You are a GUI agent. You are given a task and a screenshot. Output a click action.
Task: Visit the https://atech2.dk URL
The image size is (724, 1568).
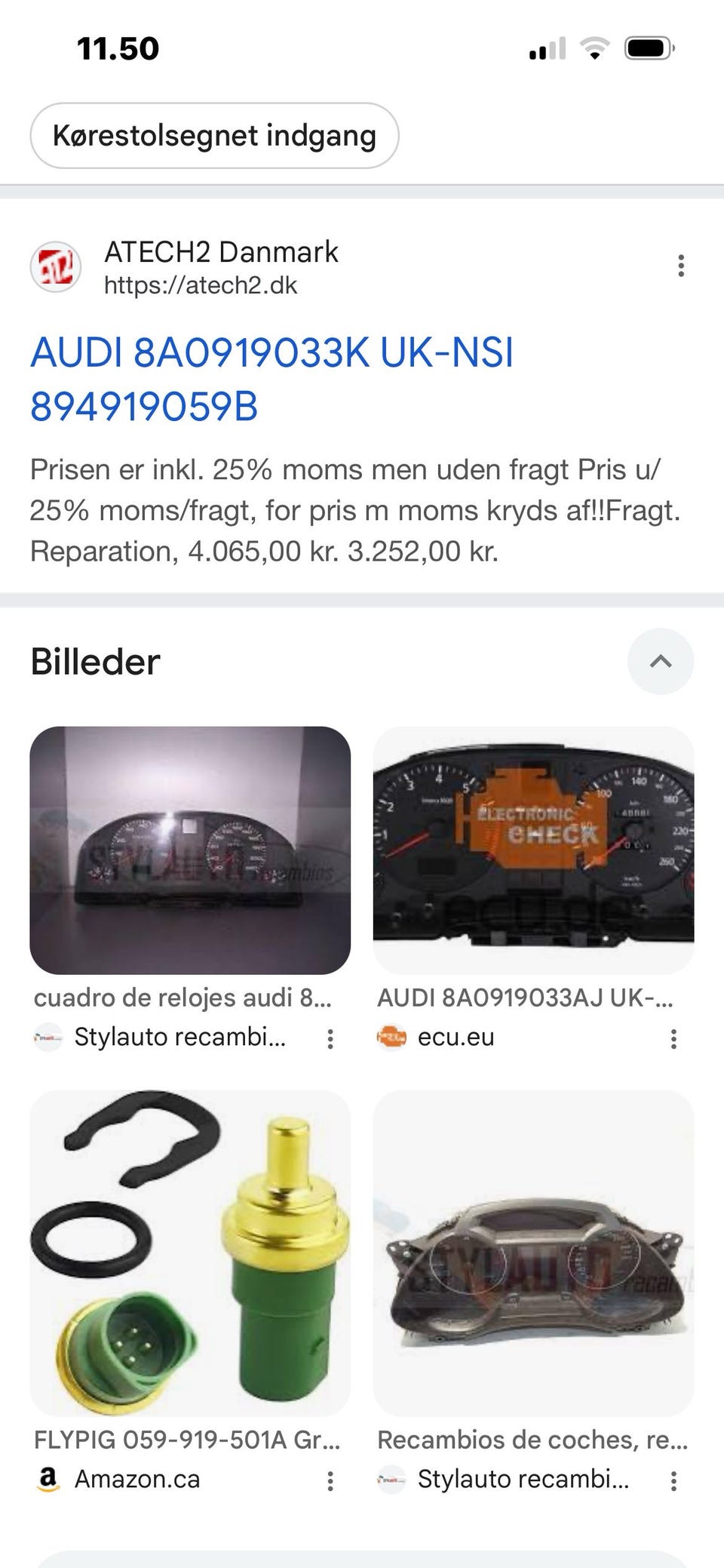point(201,285)
